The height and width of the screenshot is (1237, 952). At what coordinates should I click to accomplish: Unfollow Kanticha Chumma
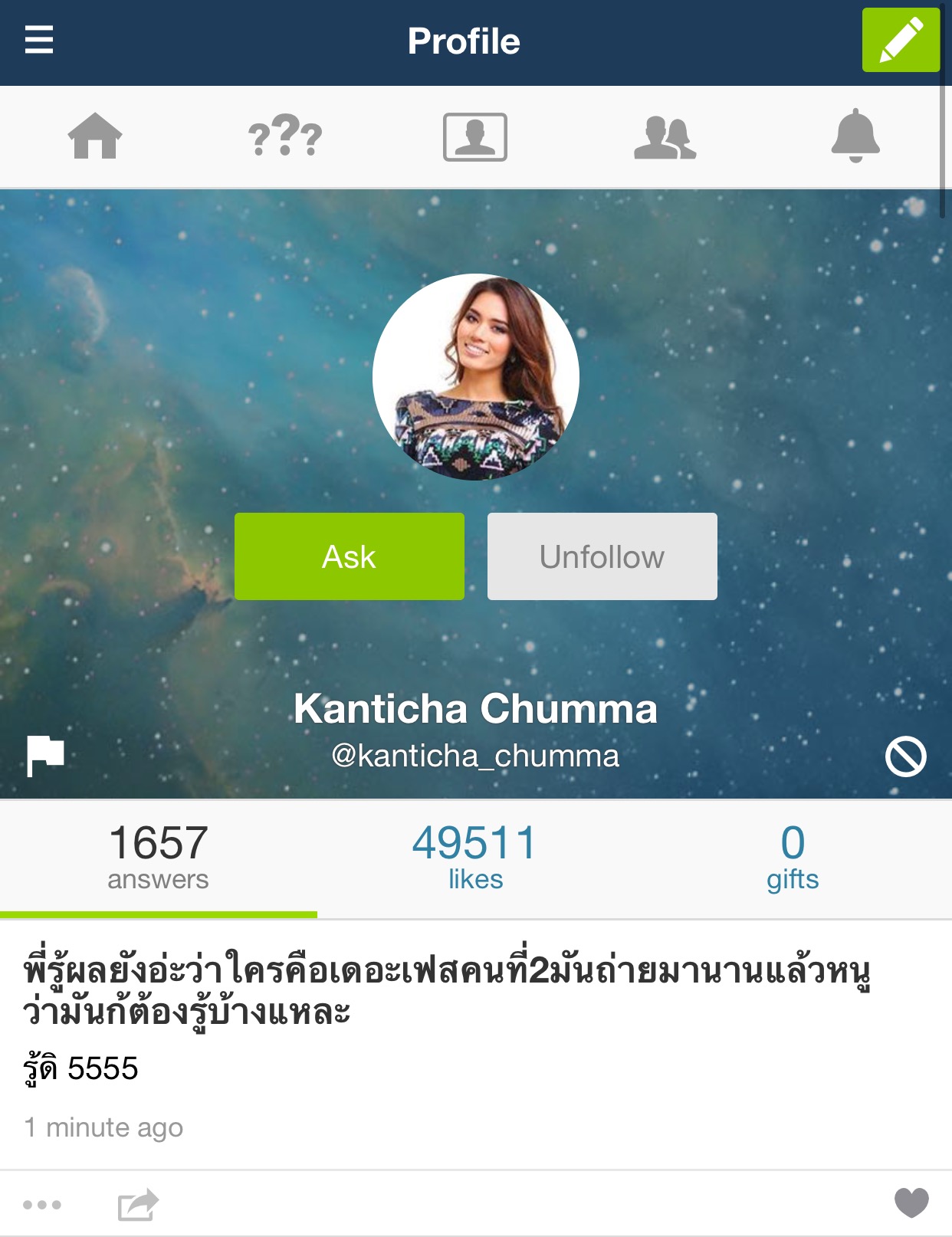(602, 556)
